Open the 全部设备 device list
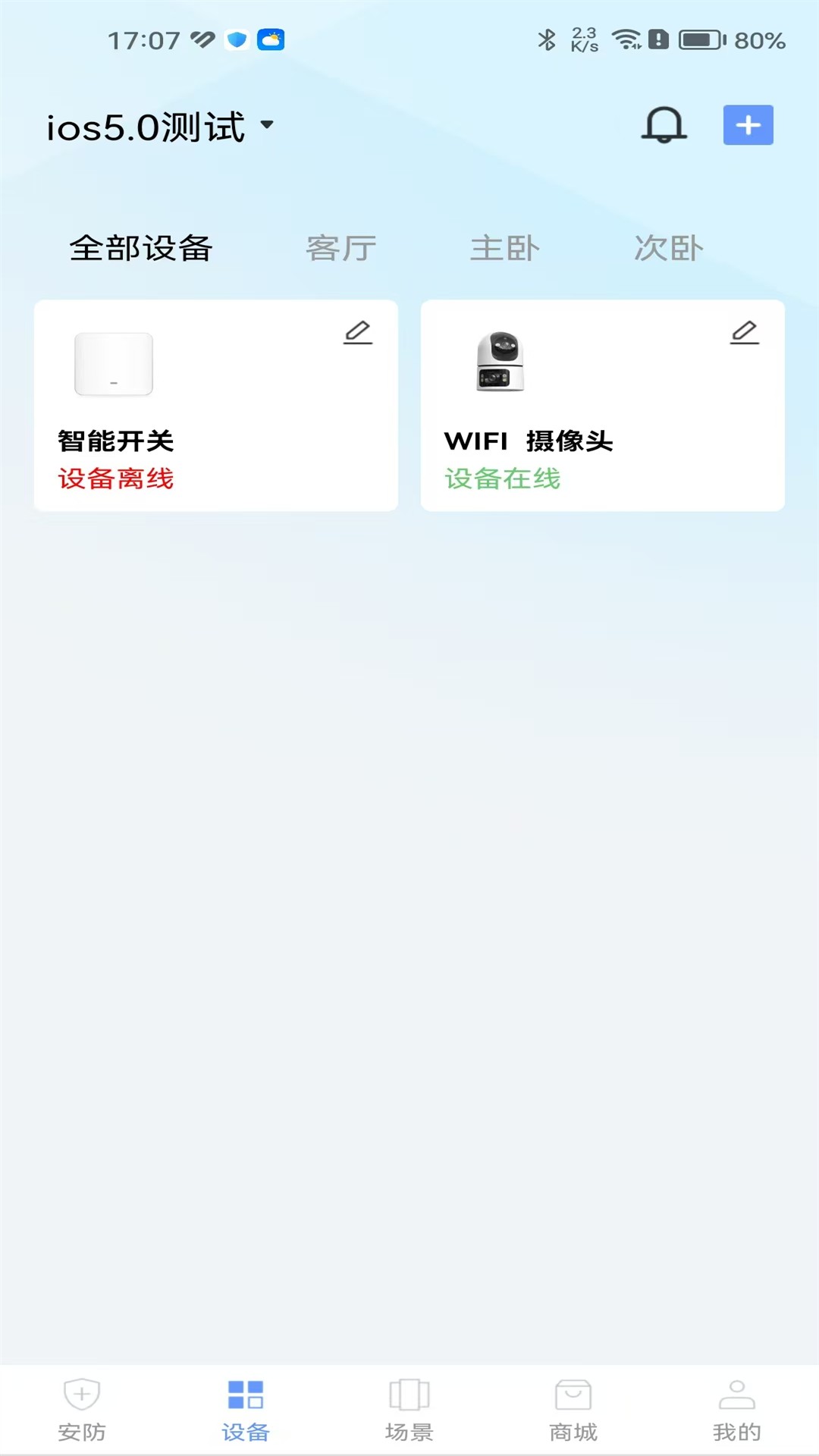Screen dimensions: 819x1456 pos(141,248)
